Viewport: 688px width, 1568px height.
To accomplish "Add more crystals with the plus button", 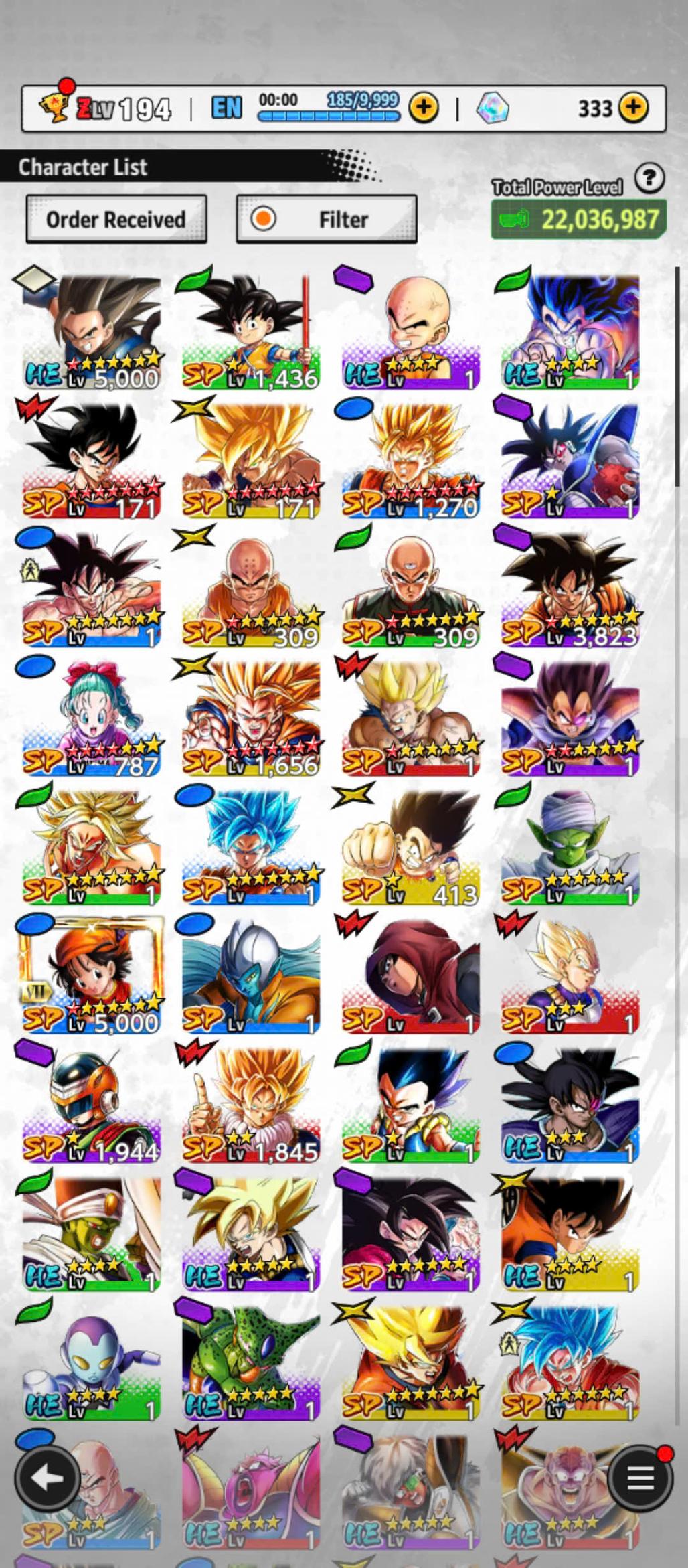I will tap(632, 107).
